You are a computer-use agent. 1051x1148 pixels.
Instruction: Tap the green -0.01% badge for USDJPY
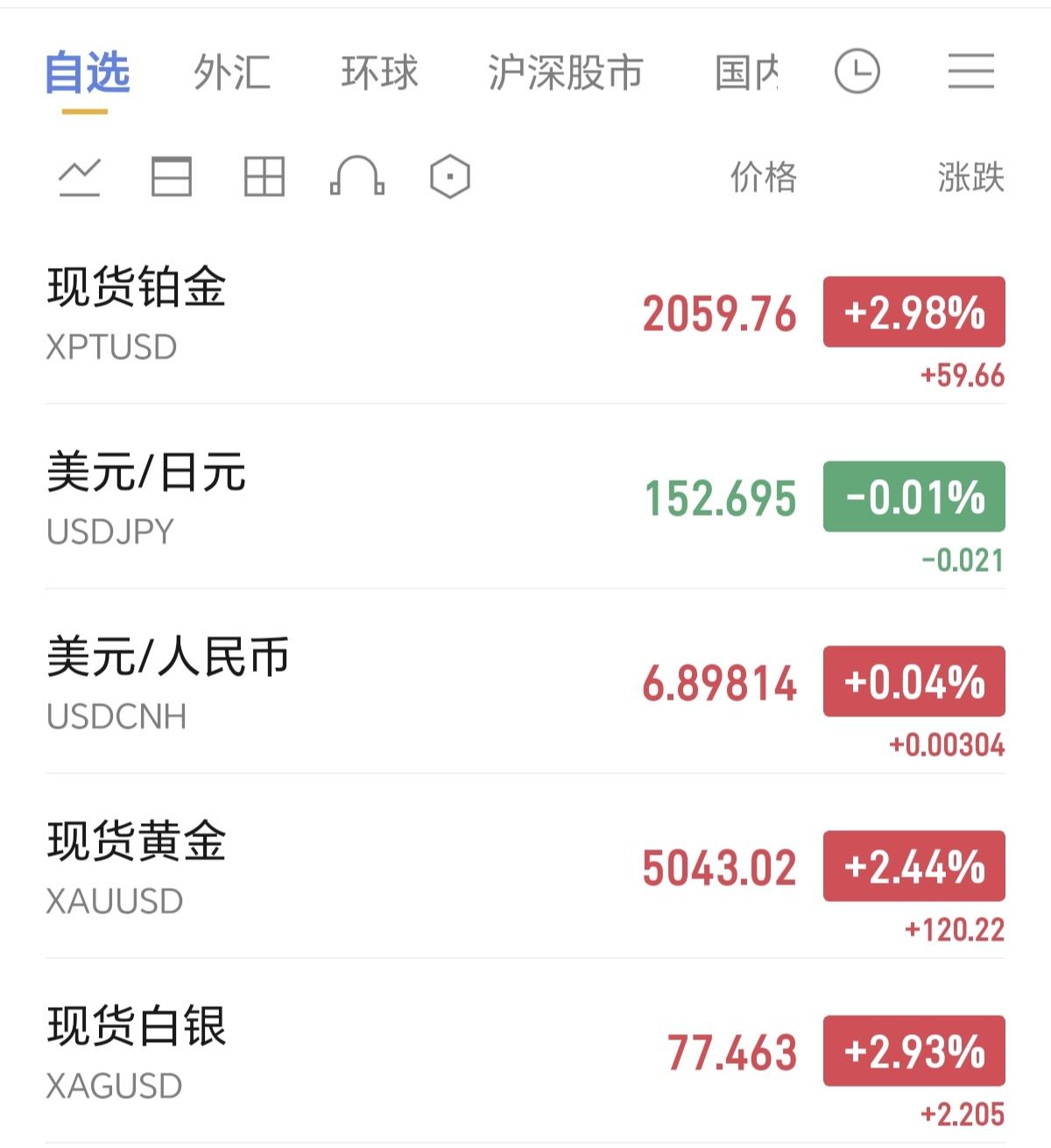(913, 497)
